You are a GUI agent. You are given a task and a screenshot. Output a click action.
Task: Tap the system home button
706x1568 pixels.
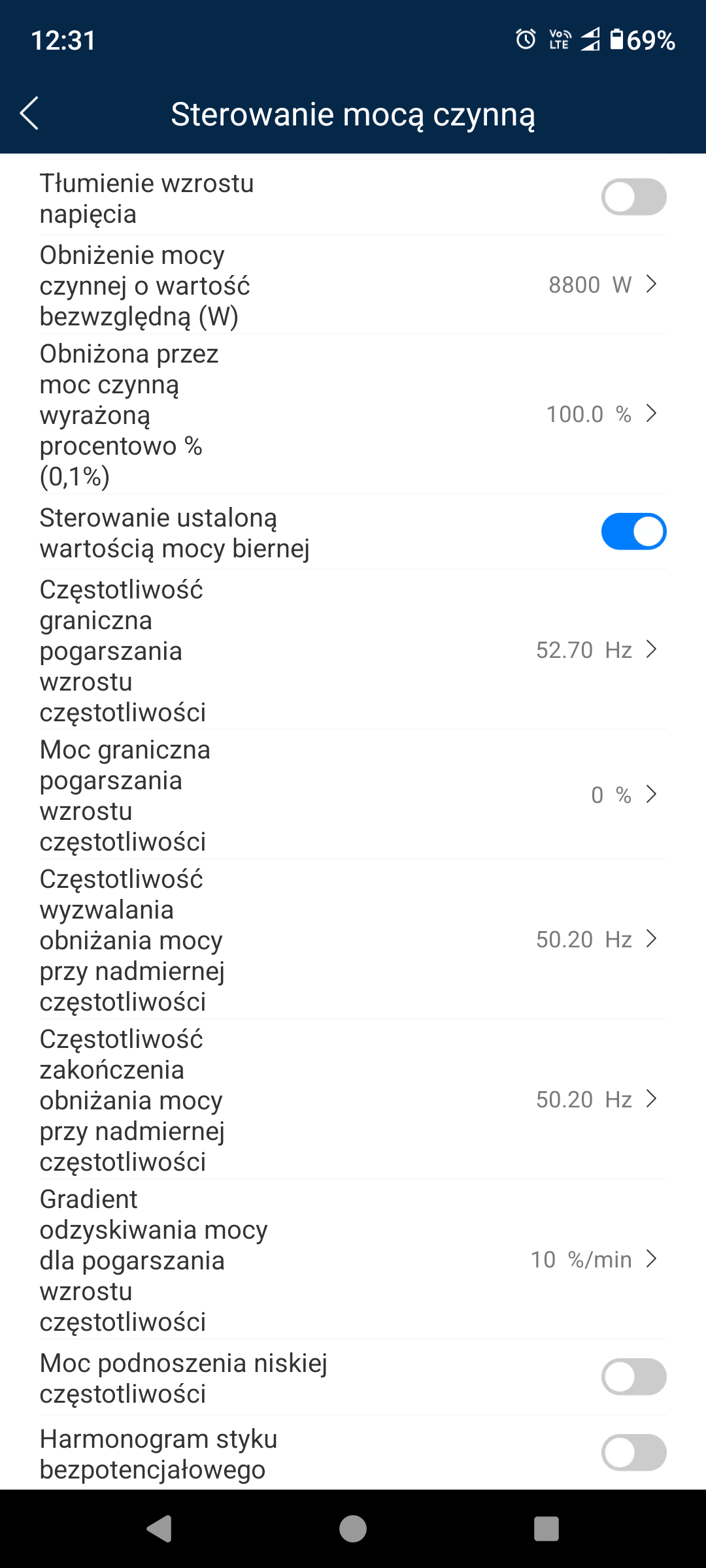(353, 1529)
